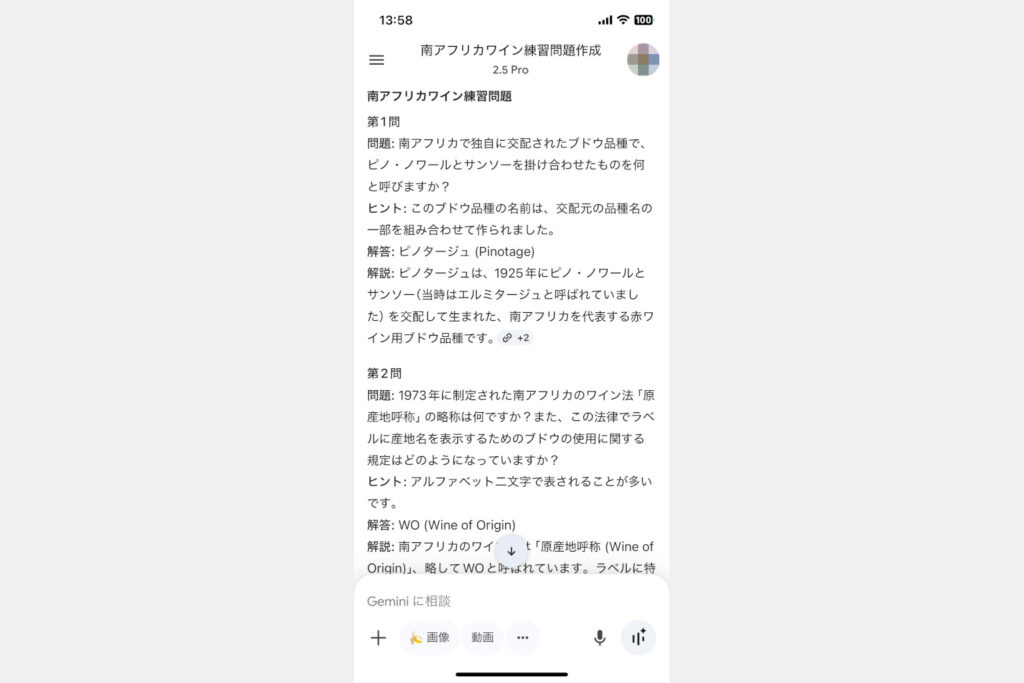Open the +2 source links chip
Viewport: 1024px width, 683px height.
[x=516, y=338]
